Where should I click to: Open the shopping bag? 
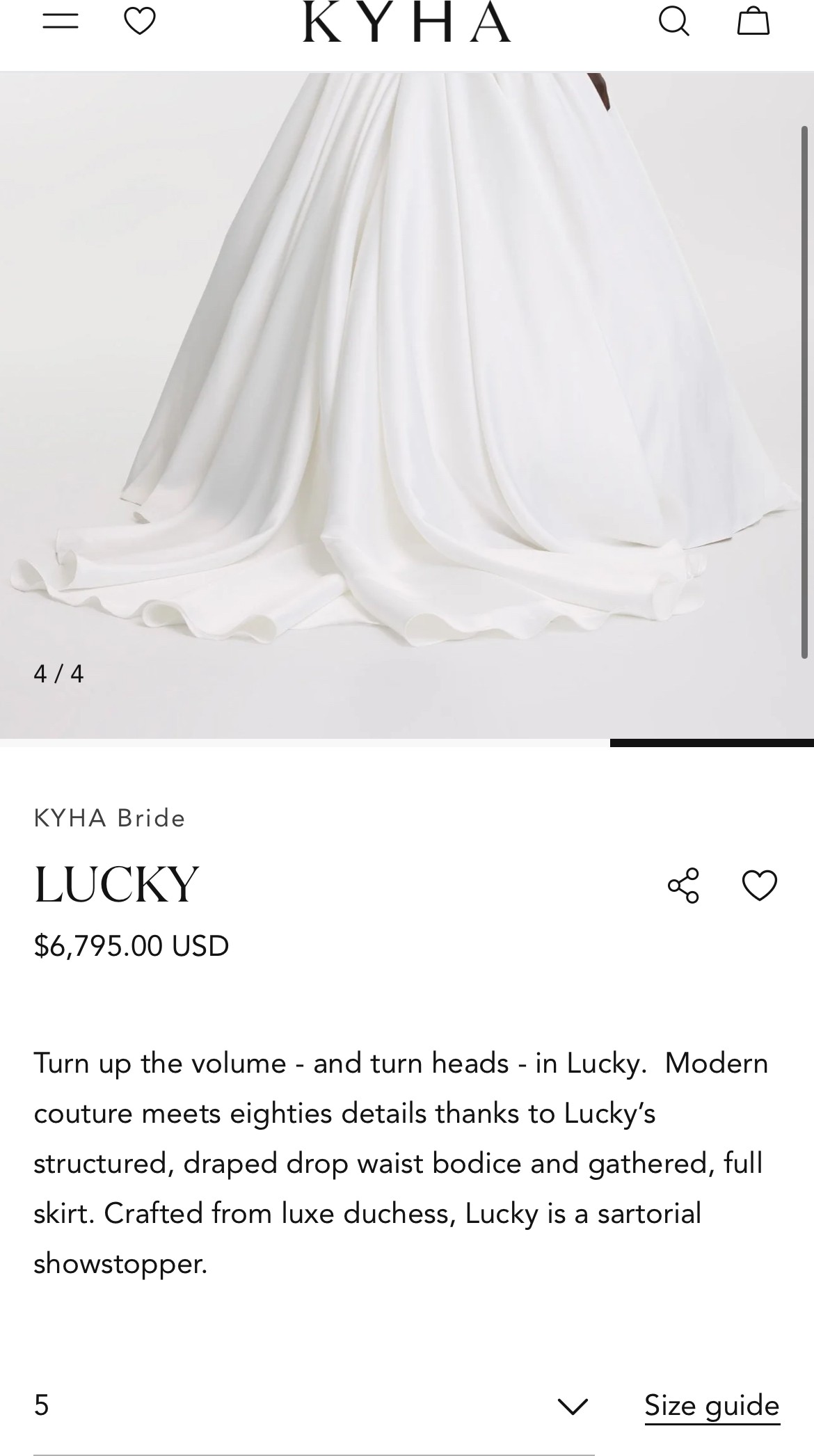pos(753,22)
